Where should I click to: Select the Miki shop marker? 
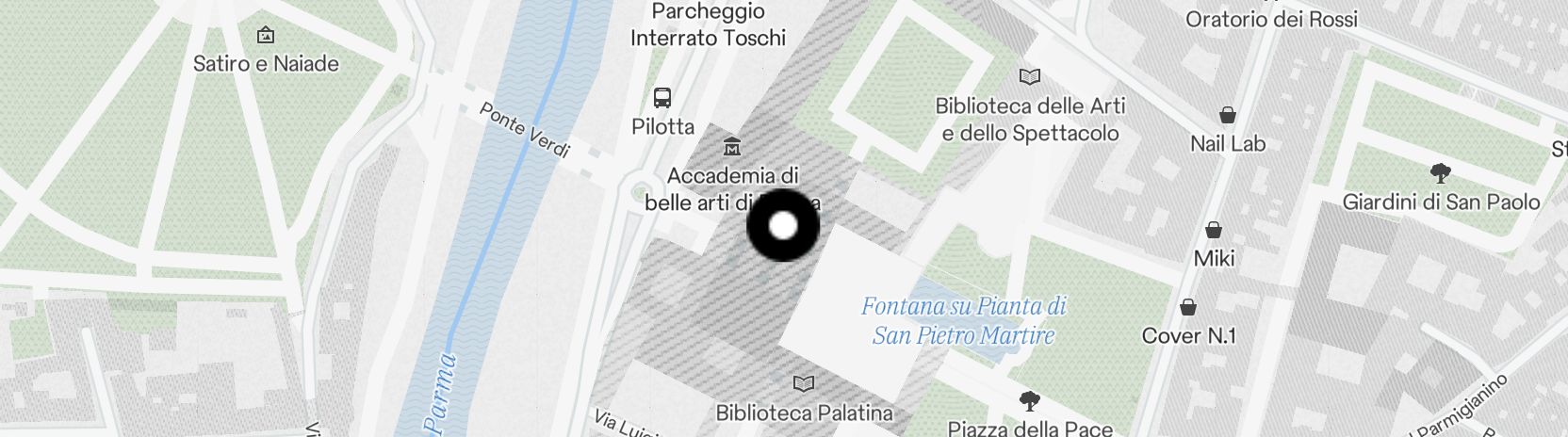coord(1214,230)
